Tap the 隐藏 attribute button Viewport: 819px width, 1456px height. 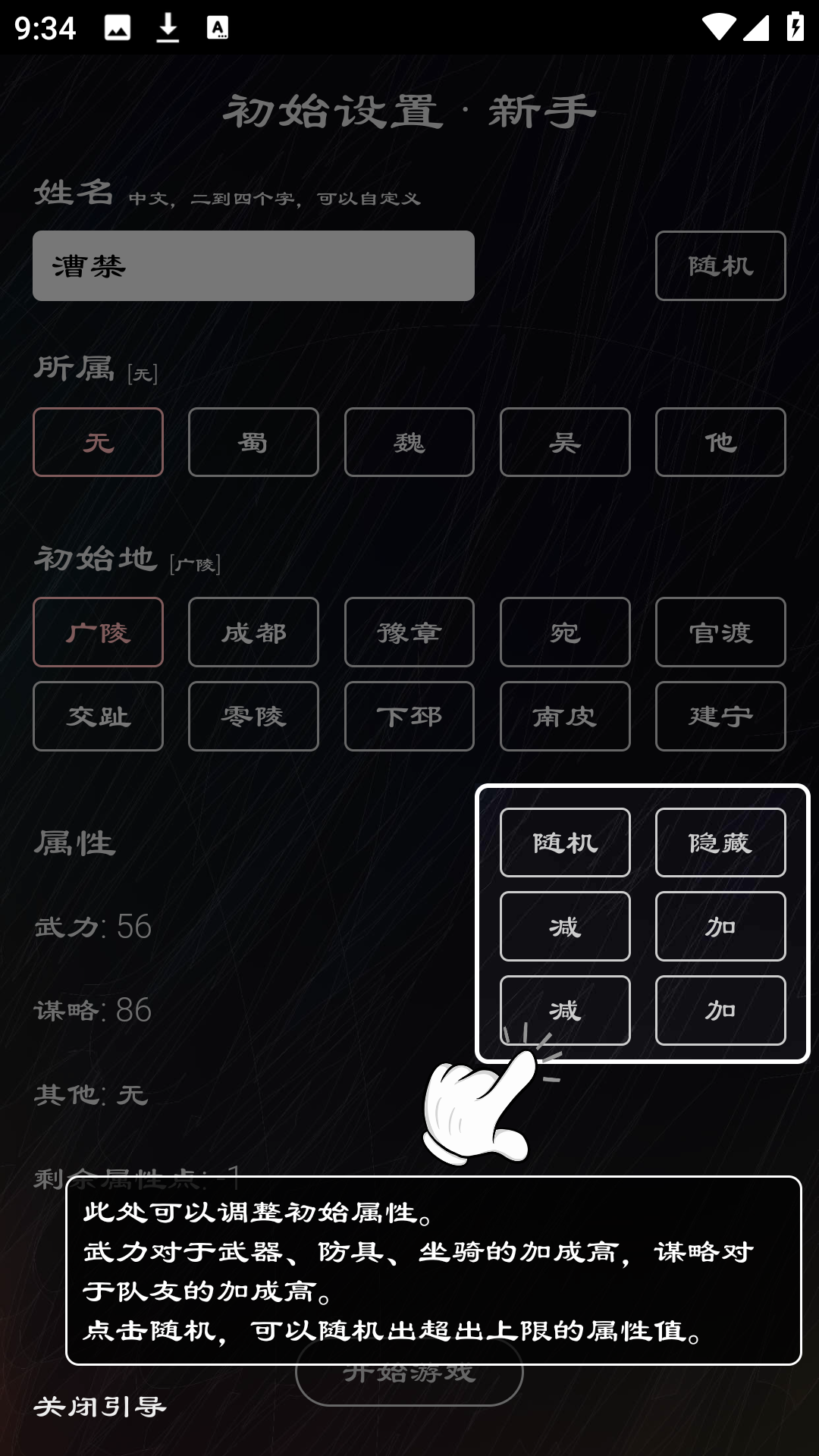click(x=720, y=843)
